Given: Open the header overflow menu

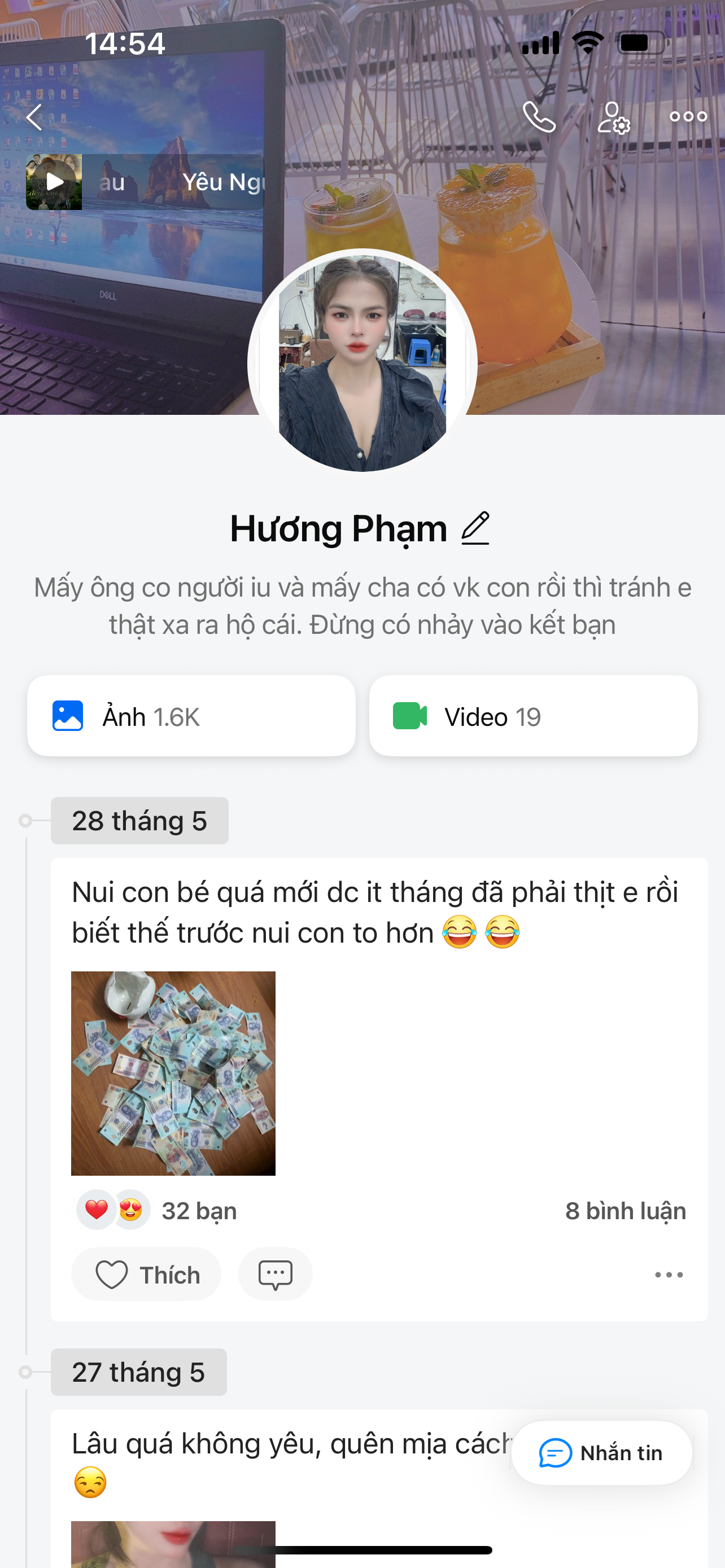Looking at the screenshot, I should [x=688, y=116].
